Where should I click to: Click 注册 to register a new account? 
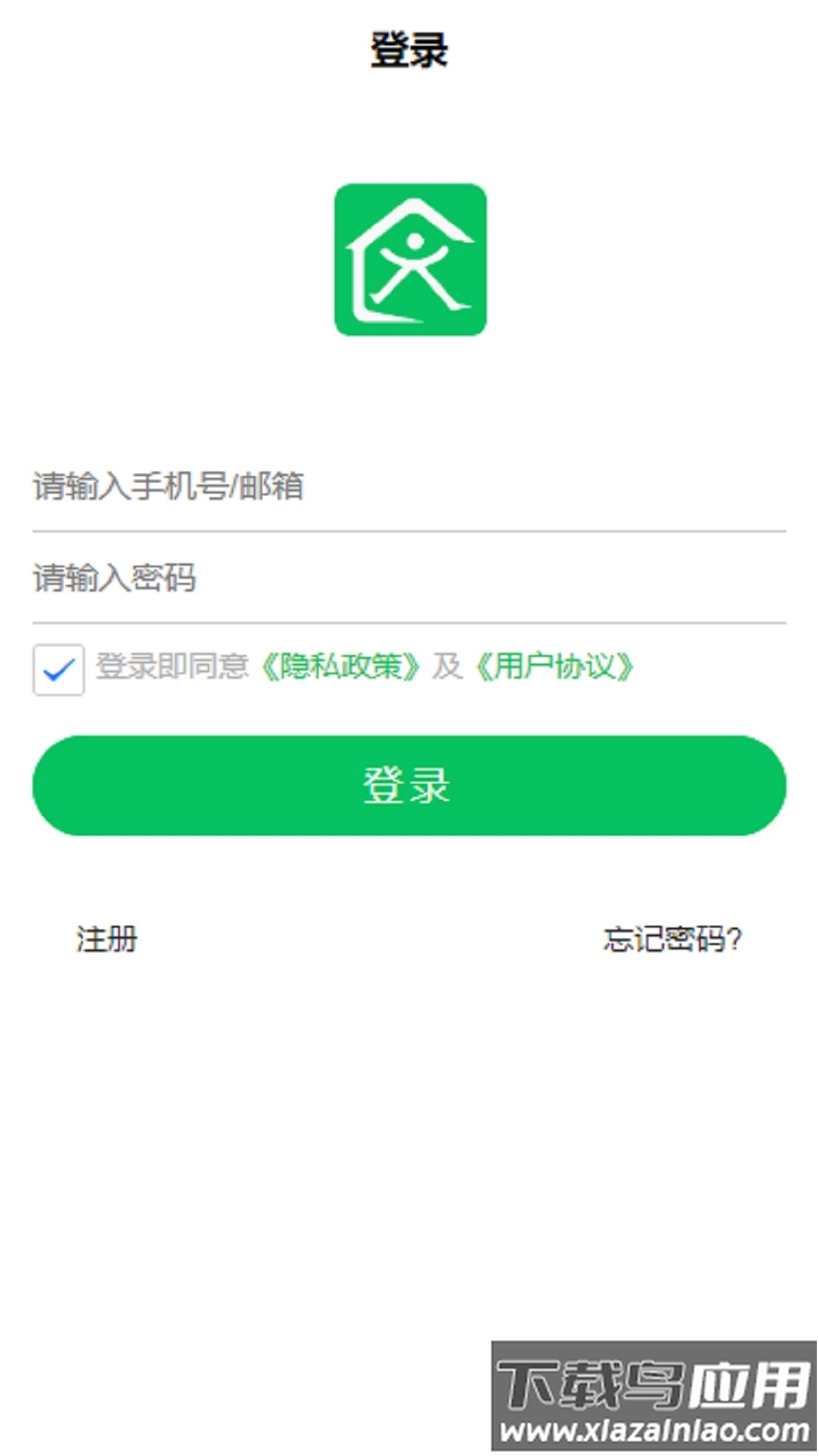tap(105, 939)
